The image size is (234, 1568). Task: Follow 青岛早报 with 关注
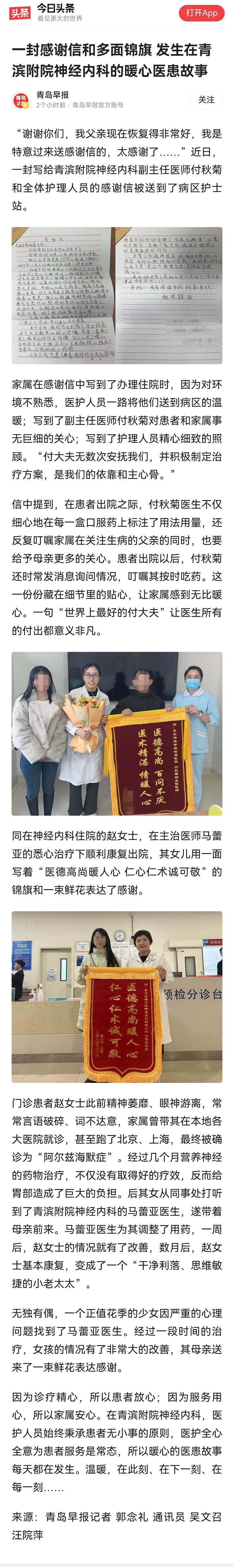click(206, 100)
